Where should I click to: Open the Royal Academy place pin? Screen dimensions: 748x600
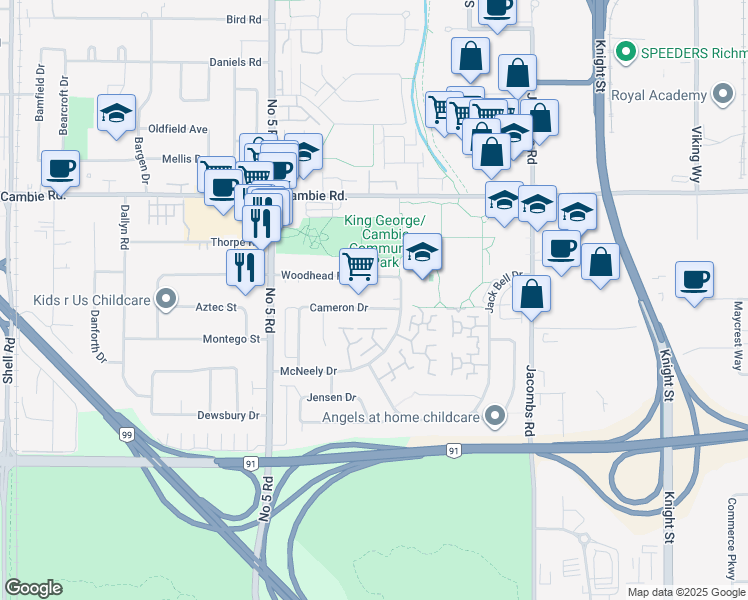(x=720, y=96)
